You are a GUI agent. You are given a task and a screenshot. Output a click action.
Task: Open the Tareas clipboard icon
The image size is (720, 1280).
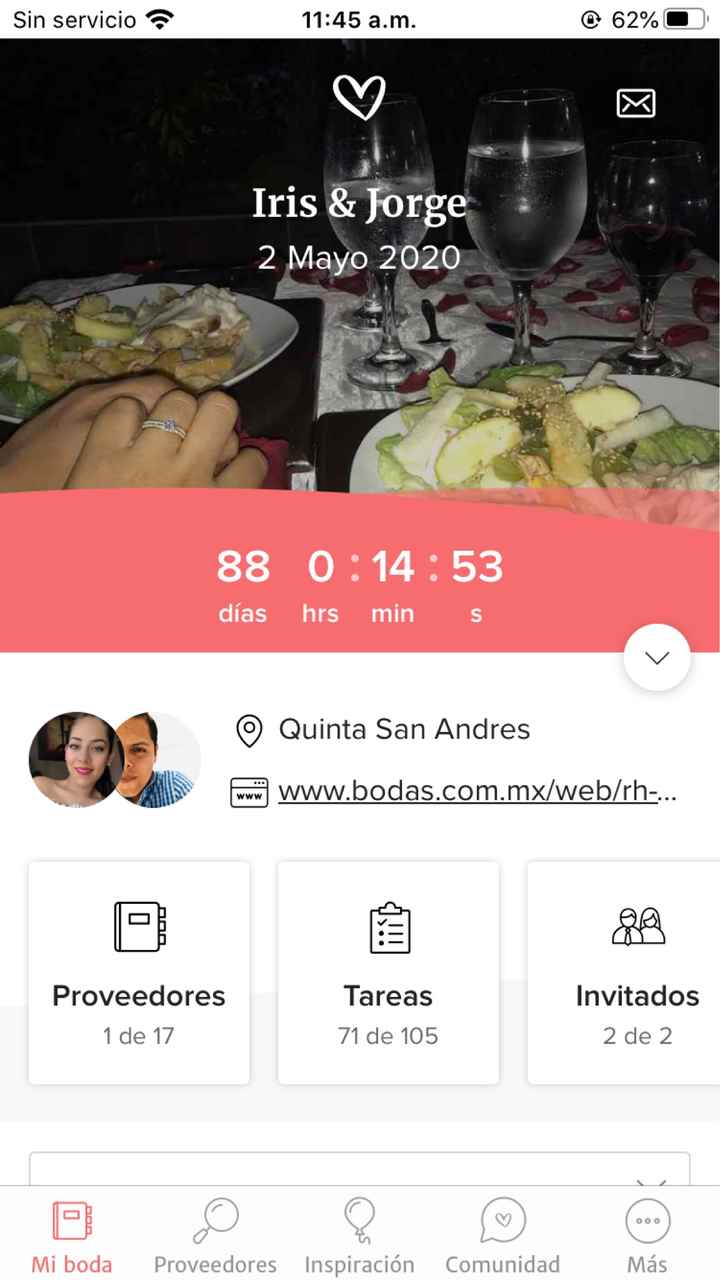tap(388, 926)
